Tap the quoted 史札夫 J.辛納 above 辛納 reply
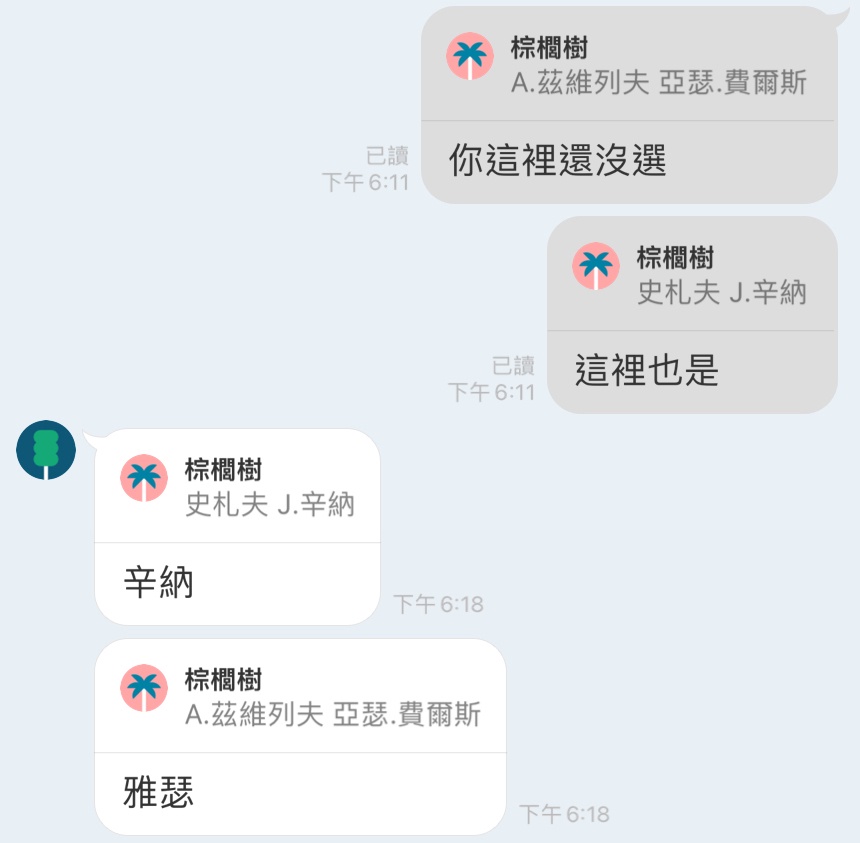Image resolution: width=860 pixels, height=843 pixels. point(238,487)
